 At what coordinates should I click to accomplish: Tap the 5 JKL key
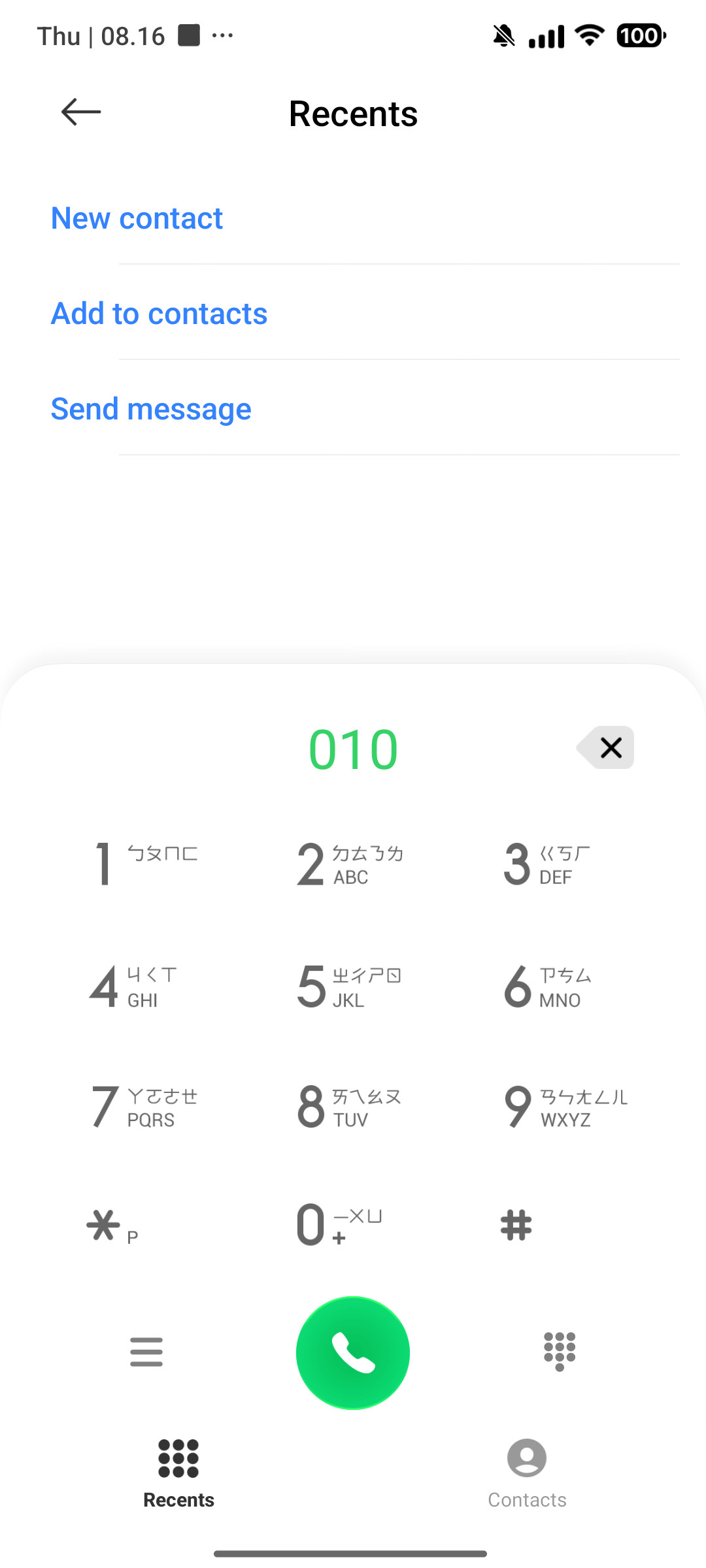349,987
